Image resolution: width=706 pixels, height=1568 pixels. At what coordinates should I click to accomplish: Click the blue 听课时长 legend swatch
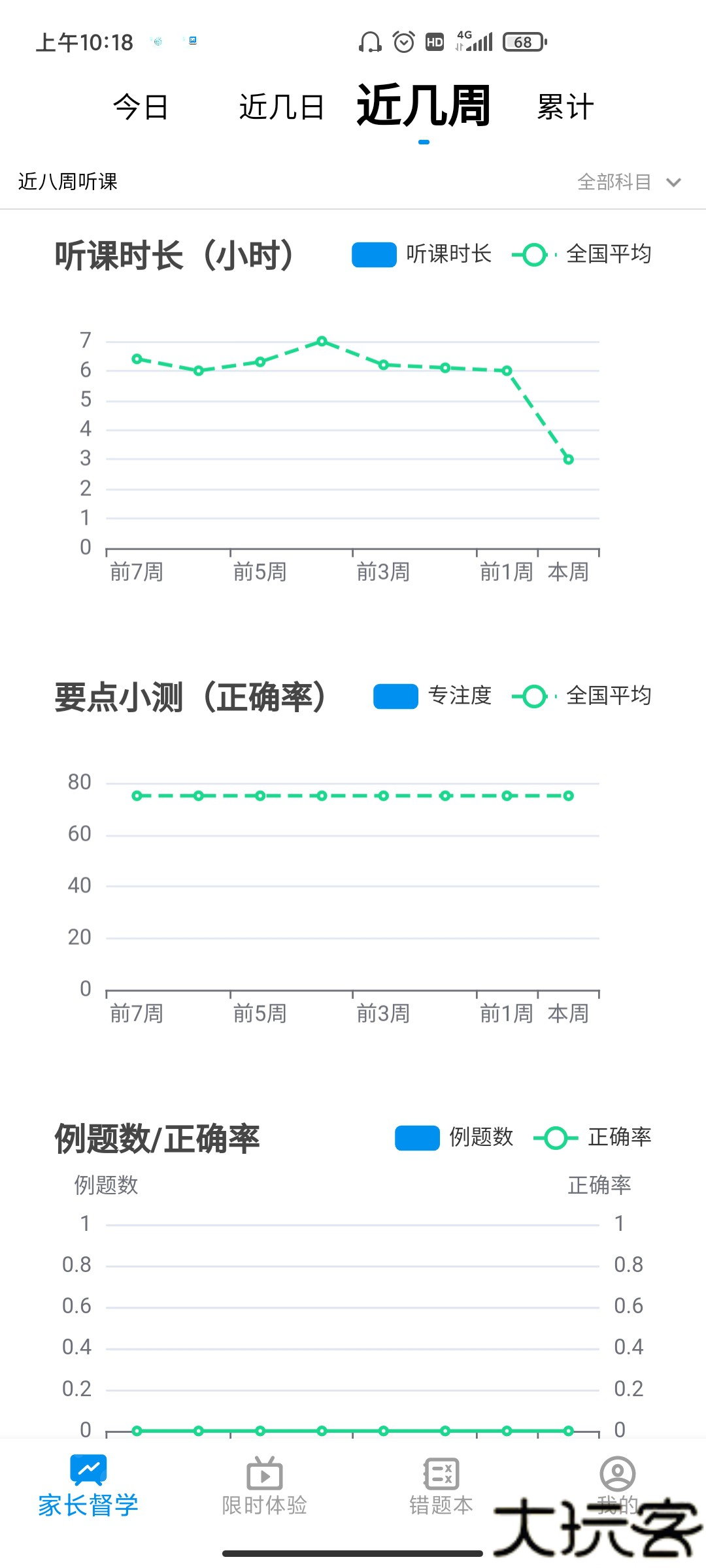(x=374, y=255)
